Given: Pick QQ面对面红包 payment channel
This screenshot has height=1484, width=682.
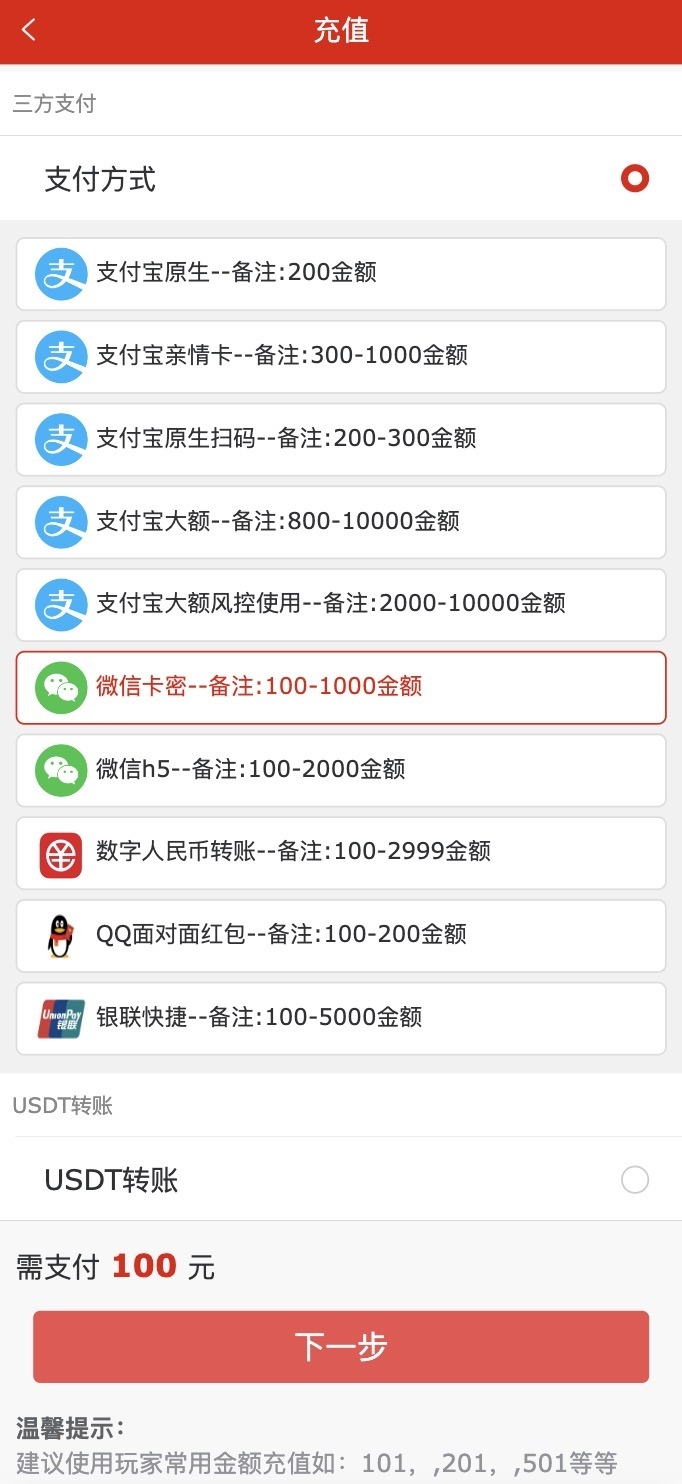Looking at the screenshot, I should click(340, 936).
